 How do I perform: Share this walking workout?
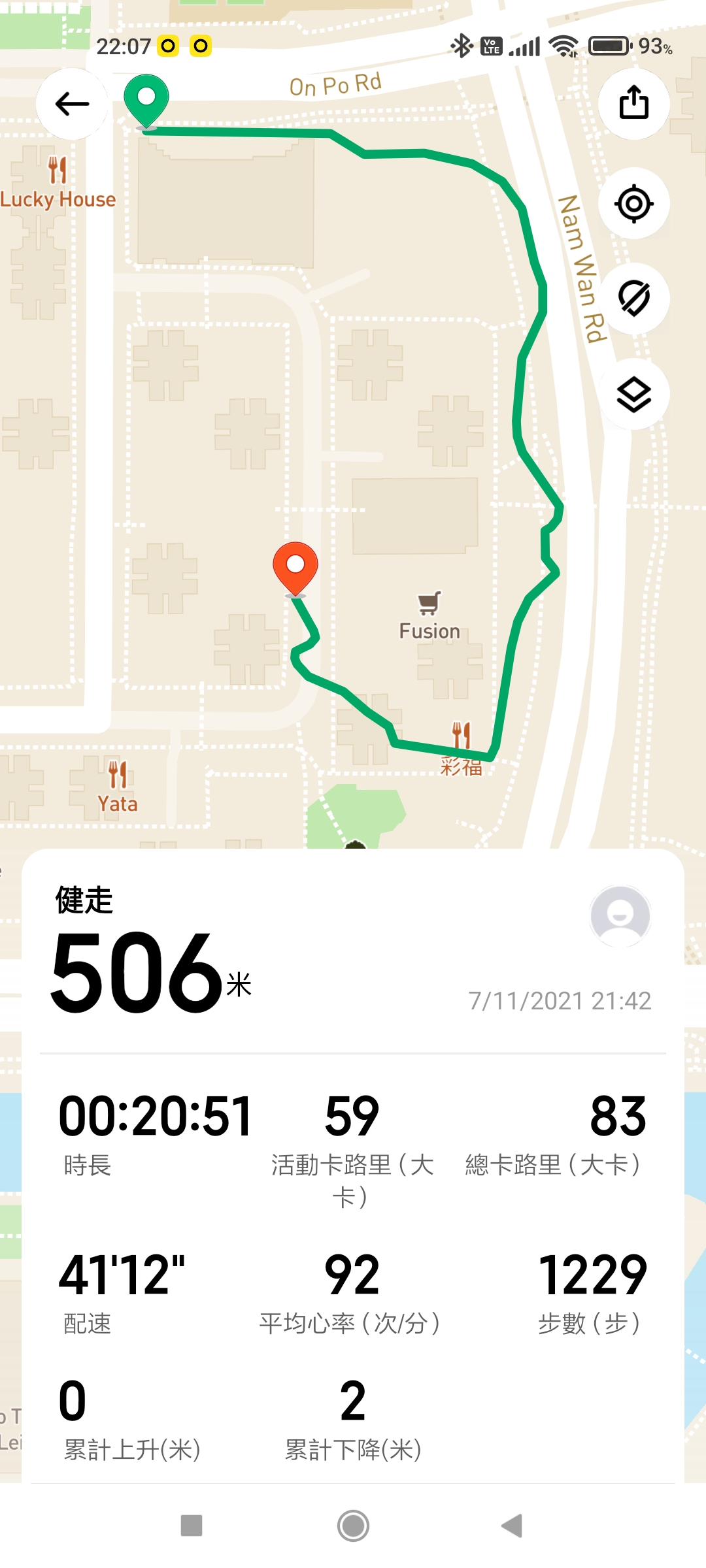(633, 104)
